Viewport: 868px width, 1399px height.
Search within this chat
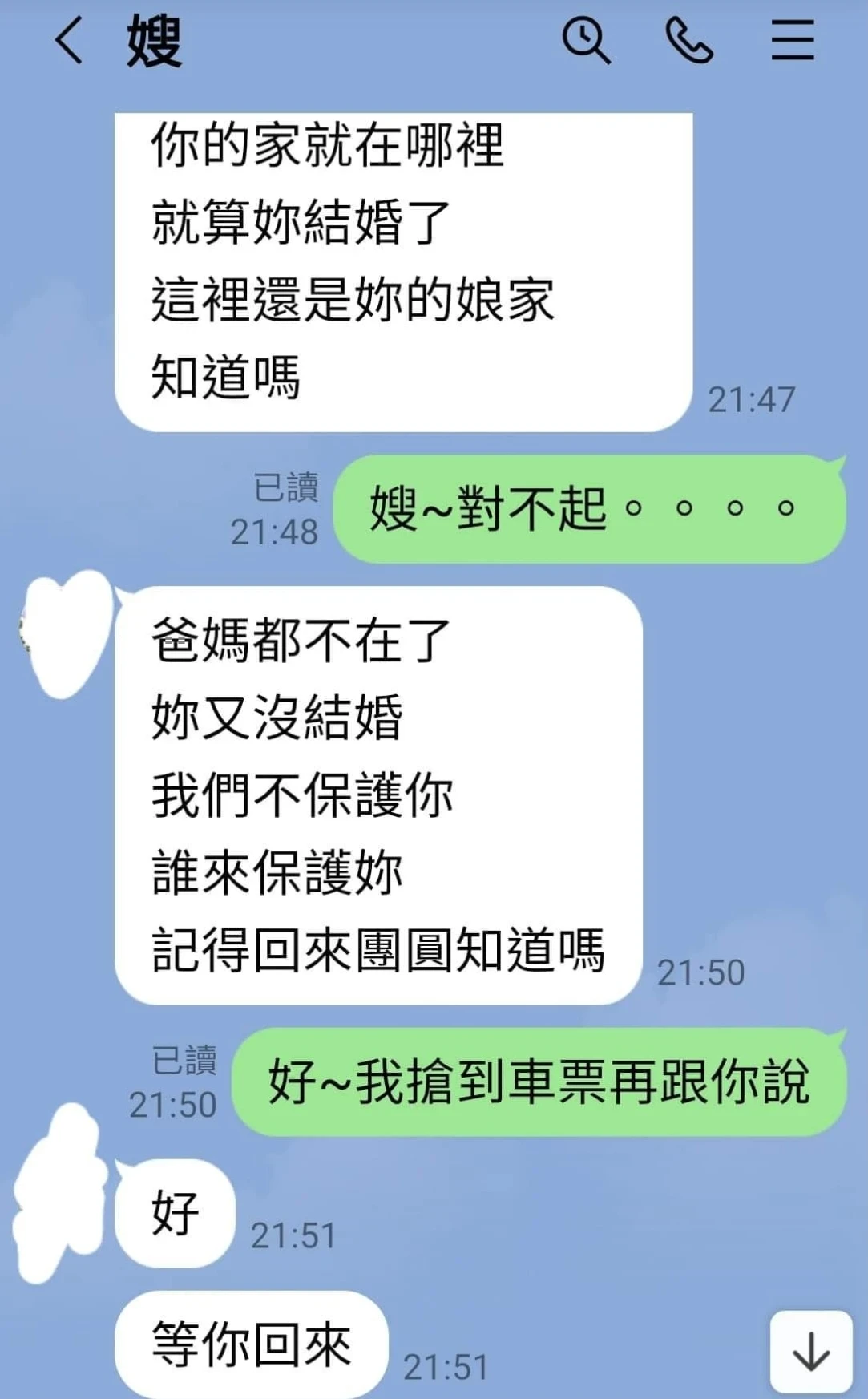pos(586,42)
